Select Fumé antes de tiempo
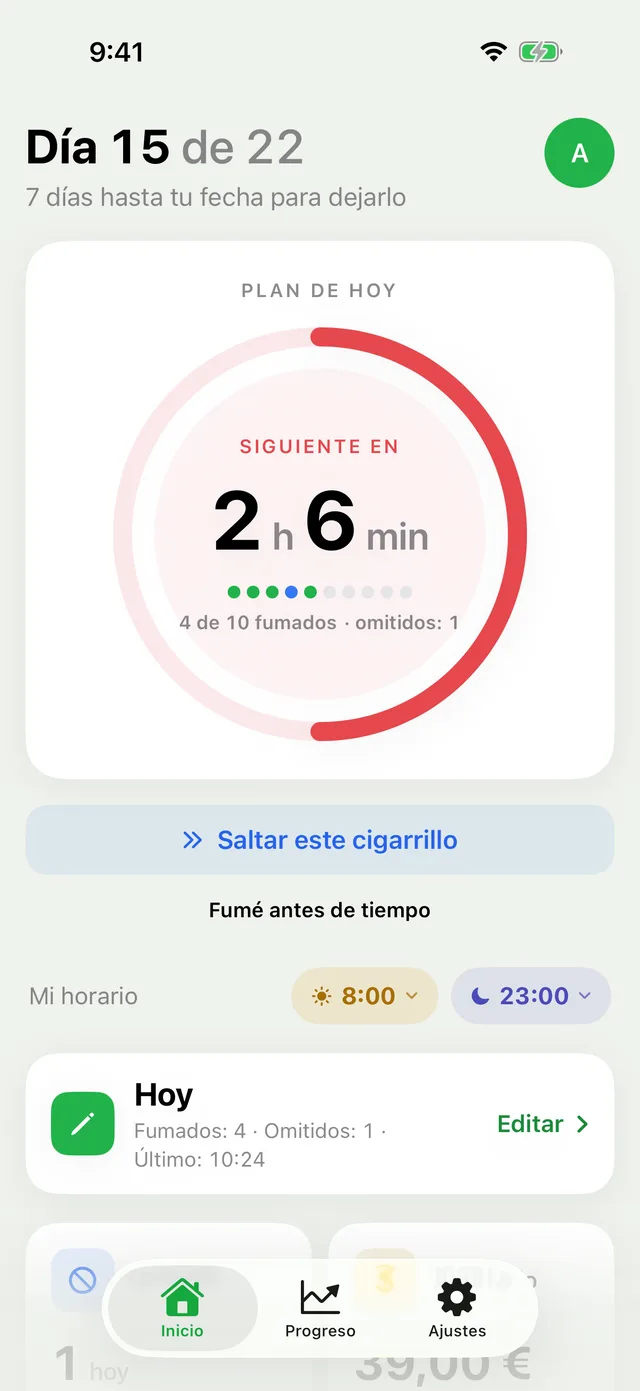The width and height of the screenshot is (640, 1391). pyautogui.click(x=320, y=910)
